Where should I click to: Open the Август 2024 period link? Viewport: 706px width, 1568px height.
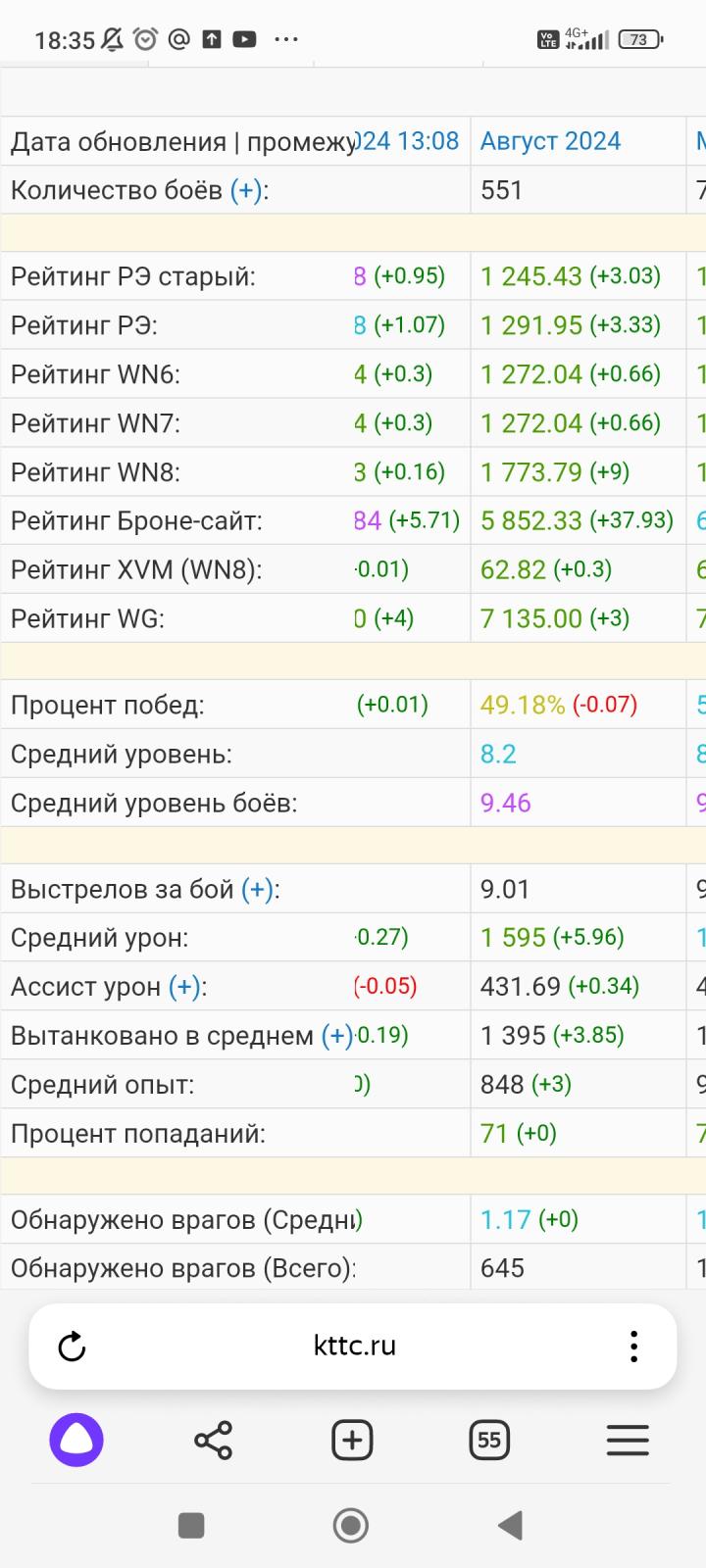[550, 141]
